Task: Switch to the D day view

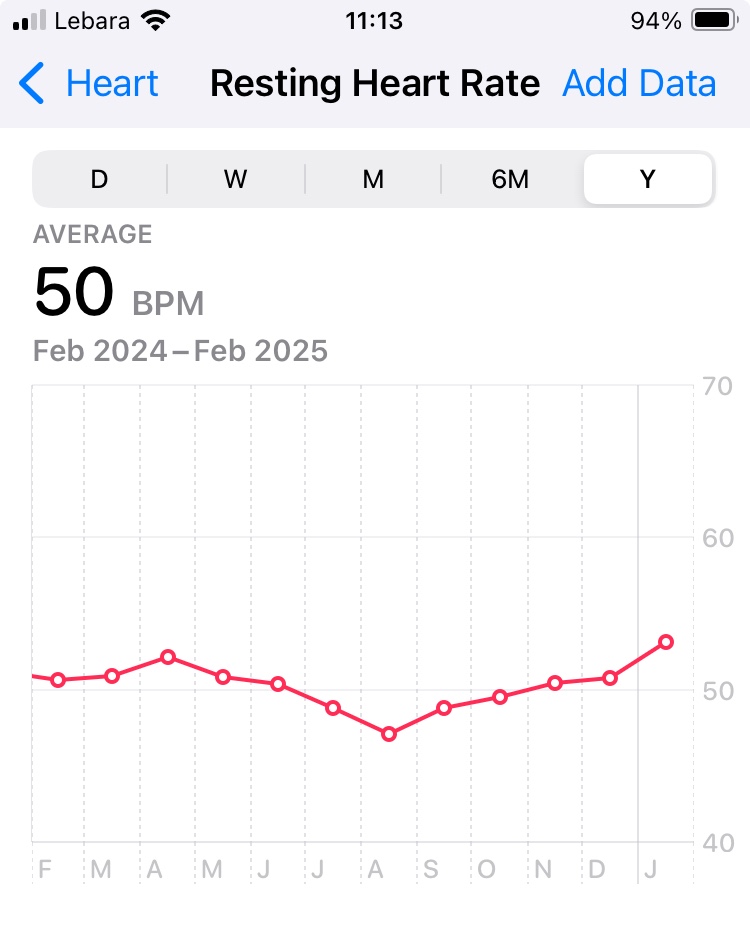Action: 99,180
